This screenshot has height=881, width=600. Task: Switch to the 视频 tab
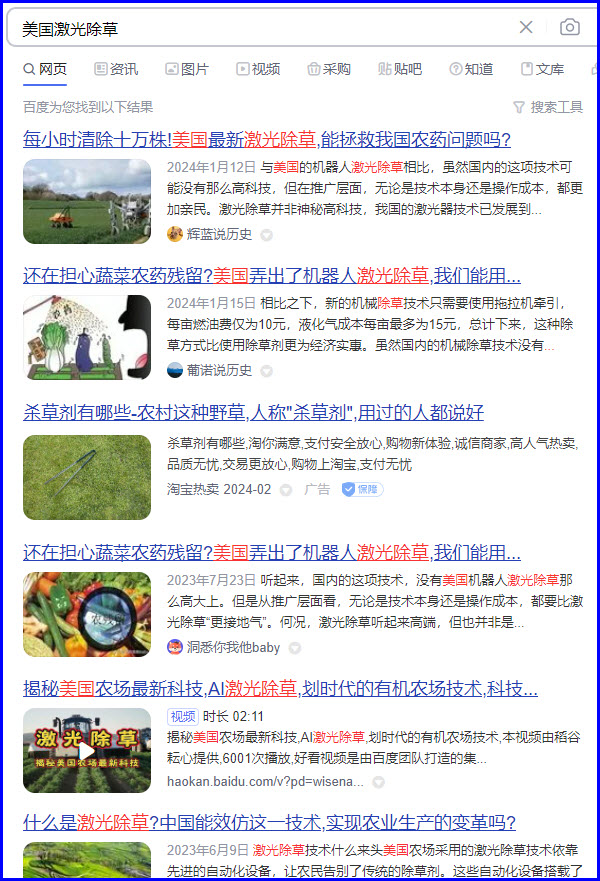click(258, 69)
